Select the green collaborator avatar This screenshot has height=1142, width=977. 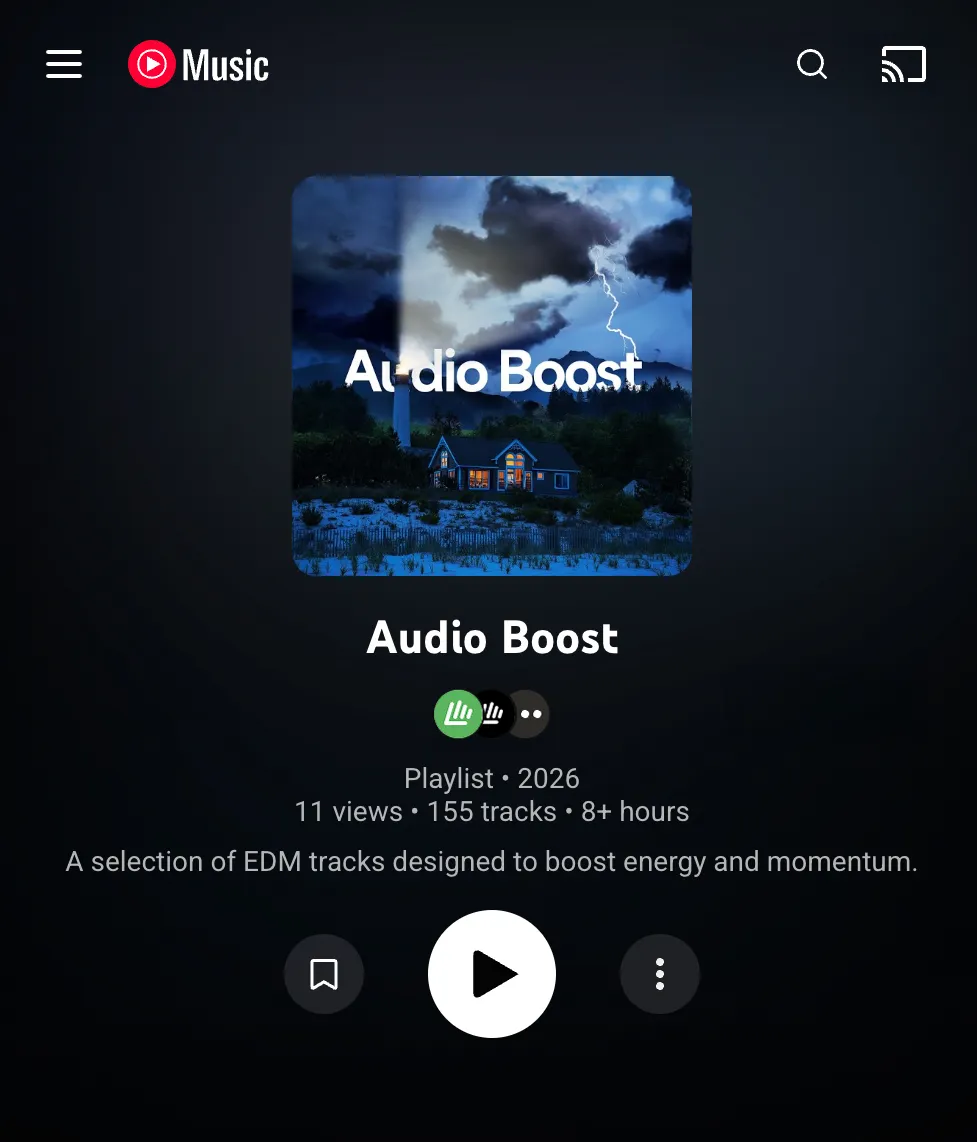[x=457, y=713]
